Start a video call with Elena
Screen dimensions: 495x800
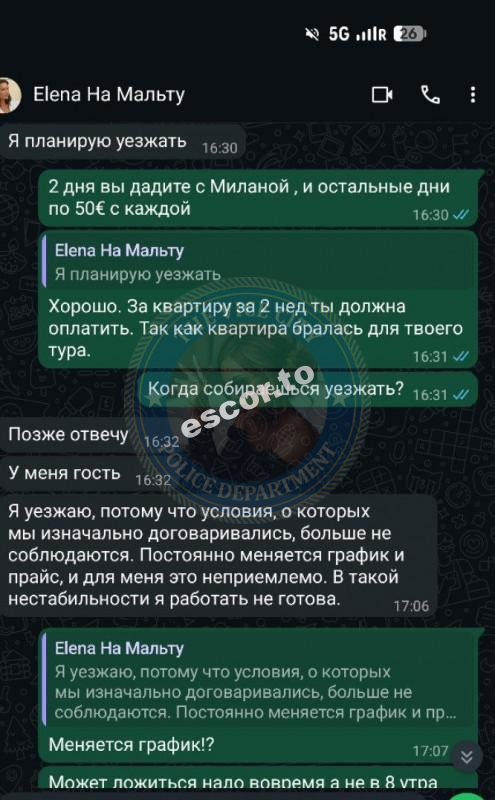[x=382, y=95]
